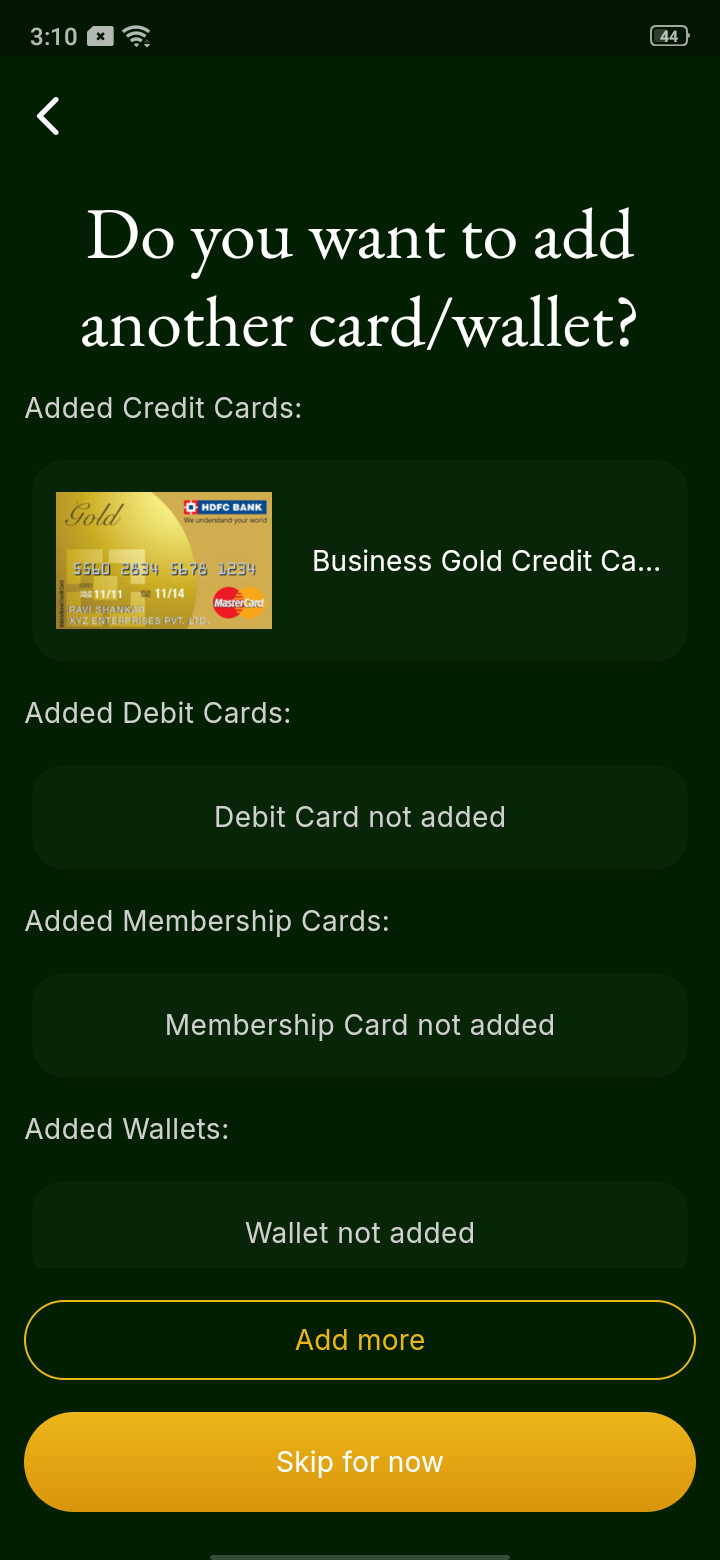Viewport: 720px width, 1560px height.
Task: Click the gold credit card thumbnail image
Action: [163, 560]
